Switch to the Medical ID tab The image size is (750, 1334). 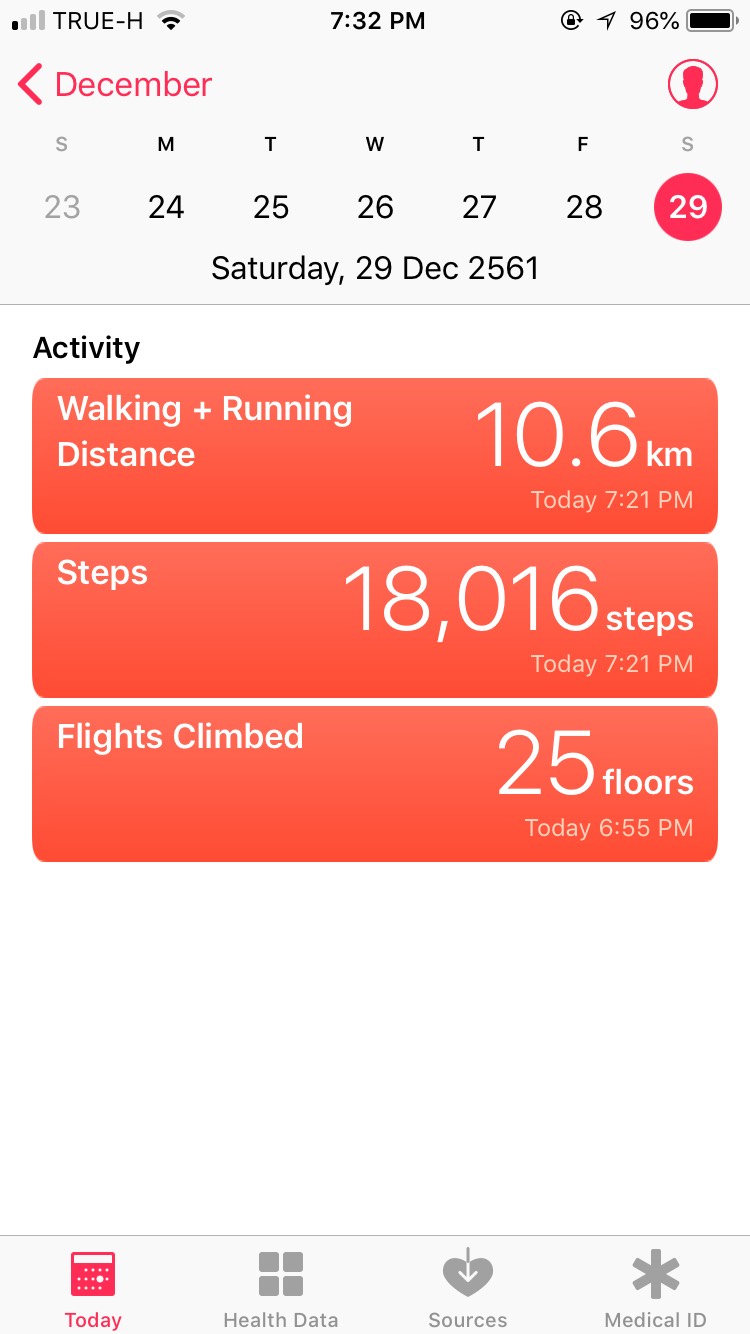[656, 1290]
